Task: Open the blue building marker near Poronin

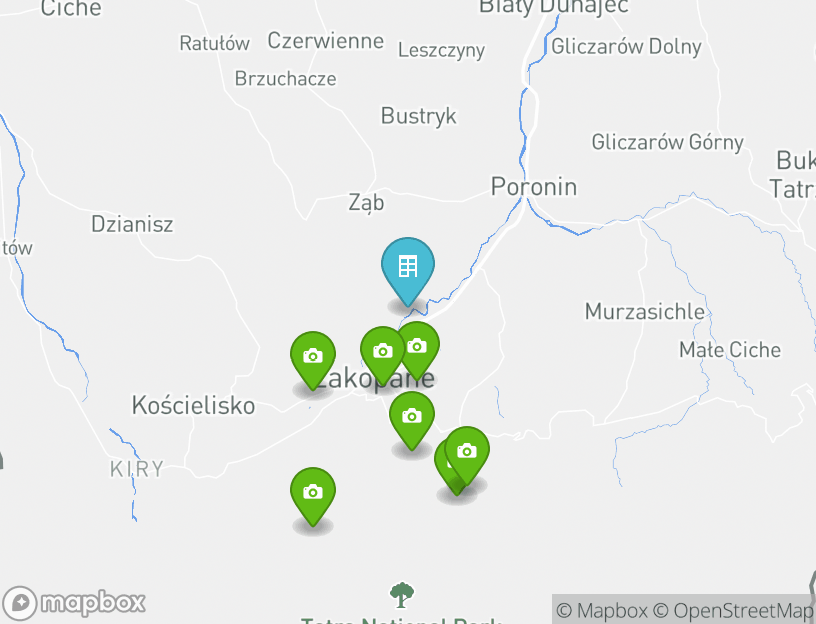Action: tap(408, 268)
